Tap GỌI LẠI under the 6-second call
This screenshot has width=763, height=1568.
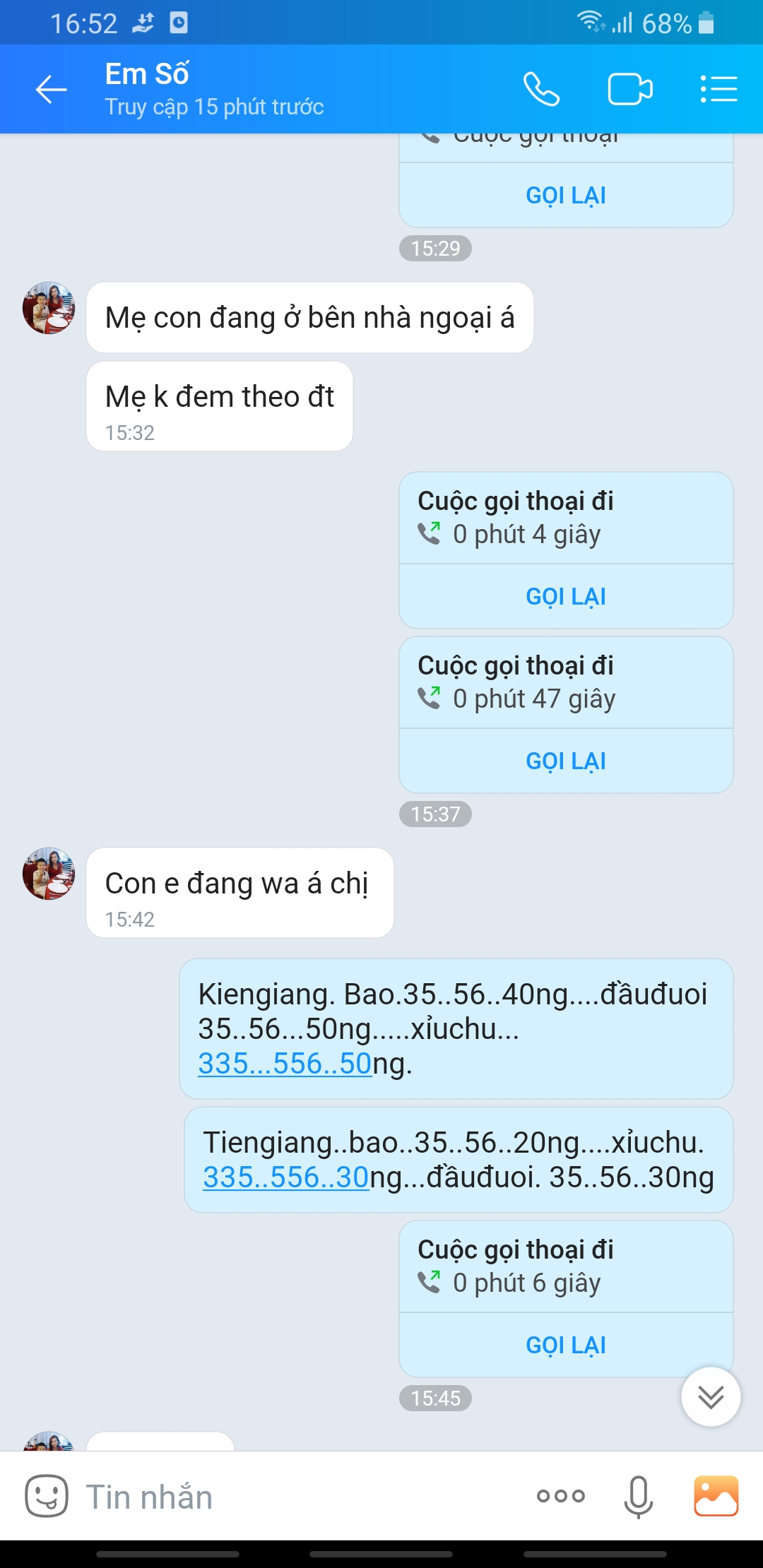566,1346
